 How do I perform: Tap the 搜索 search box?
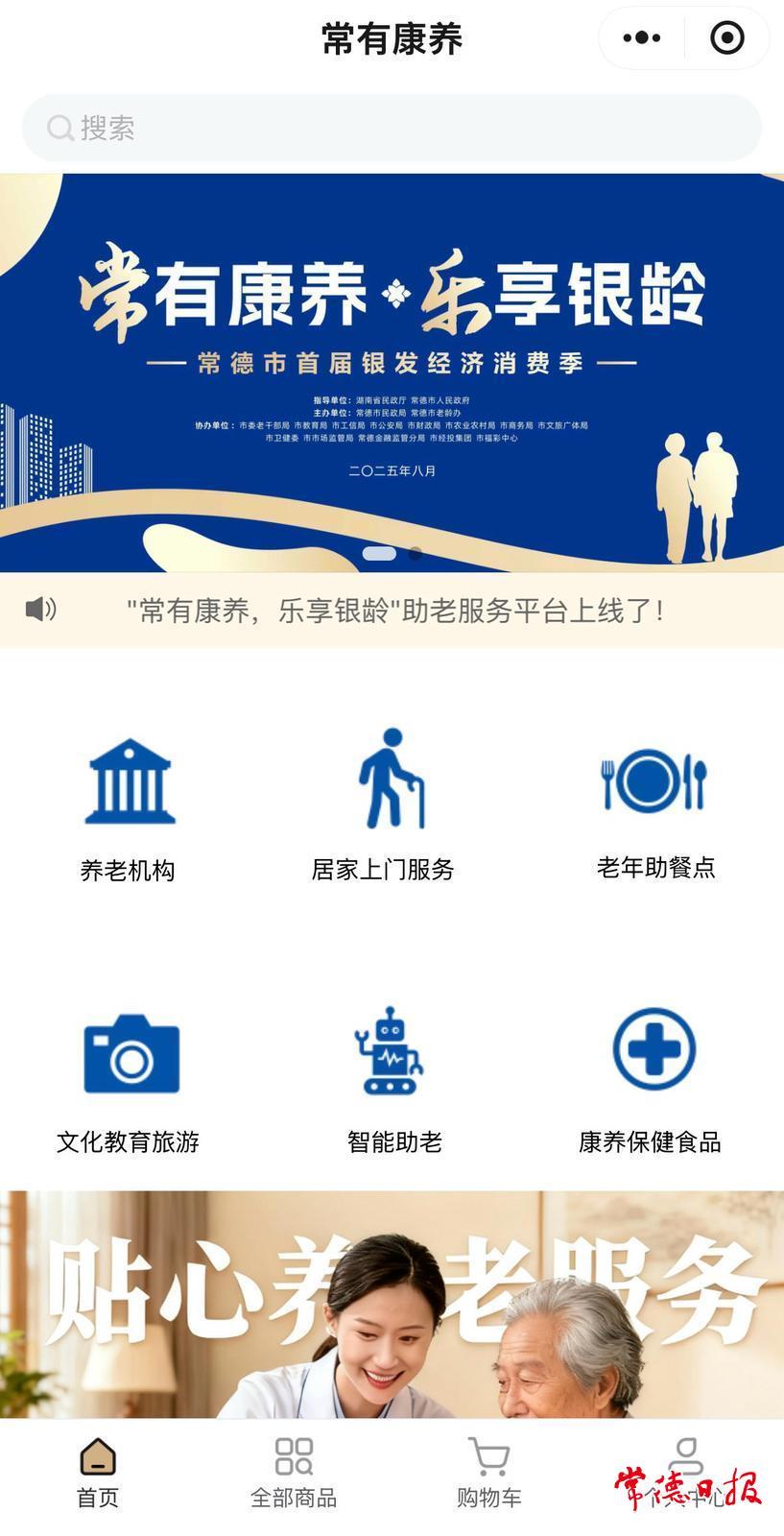[x=392, y=128]
